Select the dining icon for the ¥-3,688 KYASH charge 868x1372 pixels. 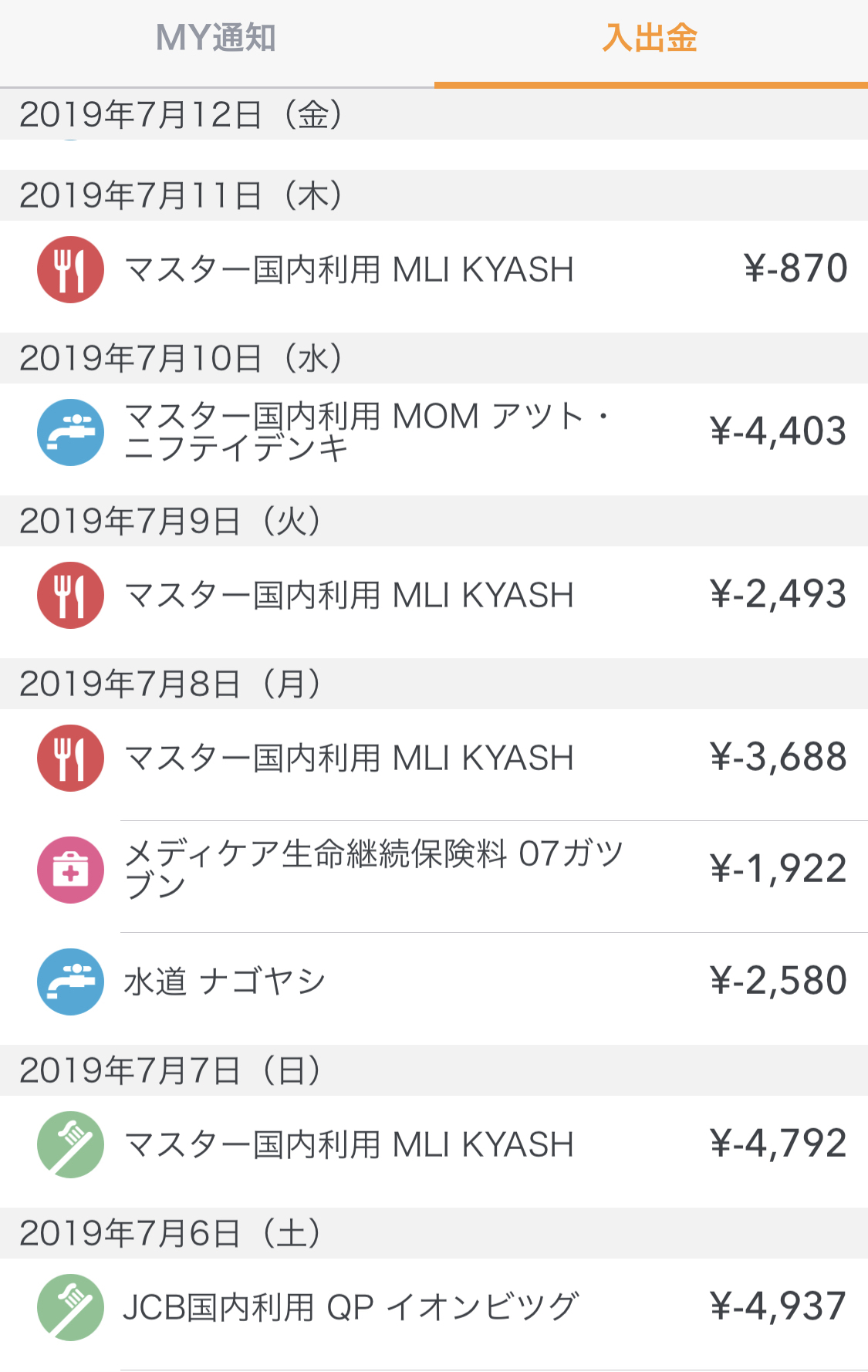pyautogui.click(x=70, y=757)
